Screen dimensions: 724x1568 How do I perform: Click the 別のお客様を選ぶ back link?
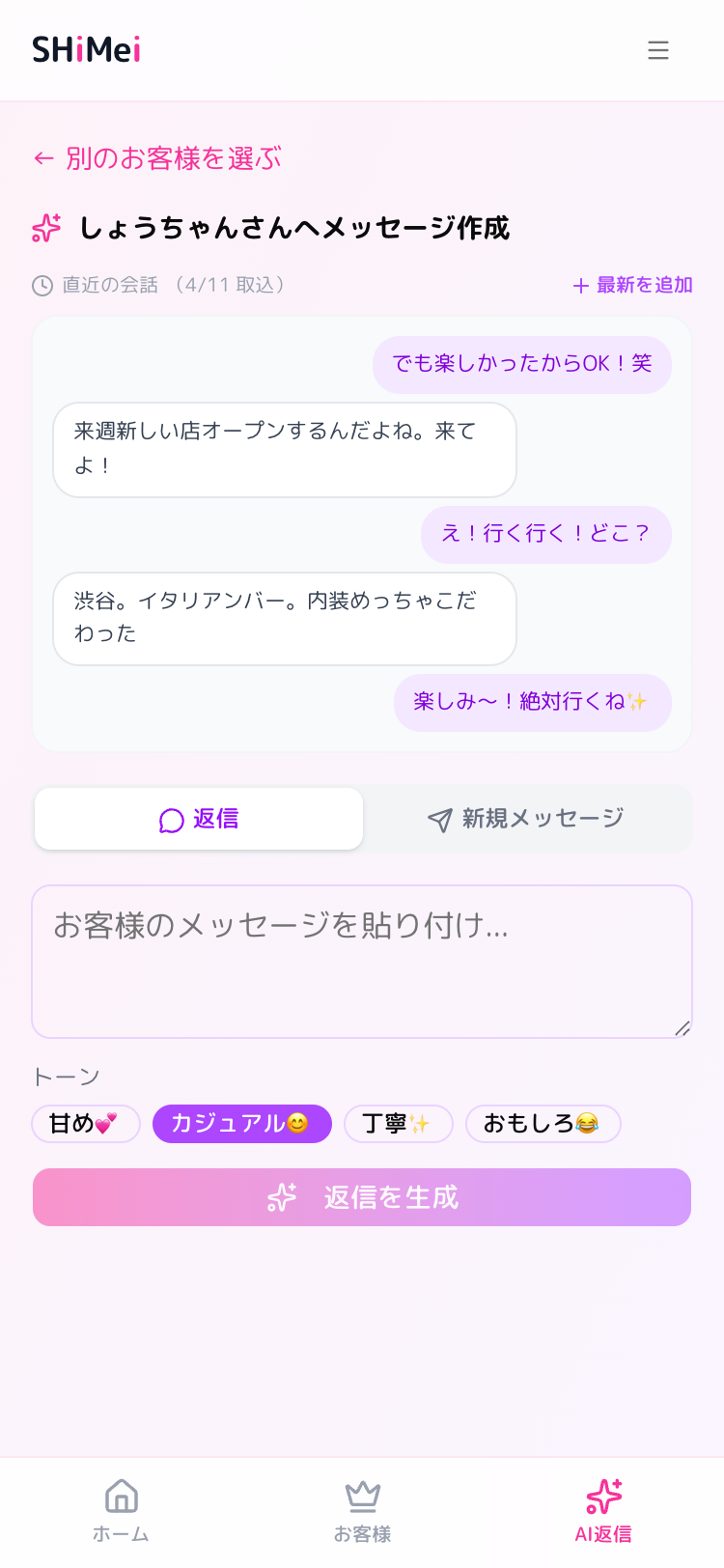tap(156, 157)
